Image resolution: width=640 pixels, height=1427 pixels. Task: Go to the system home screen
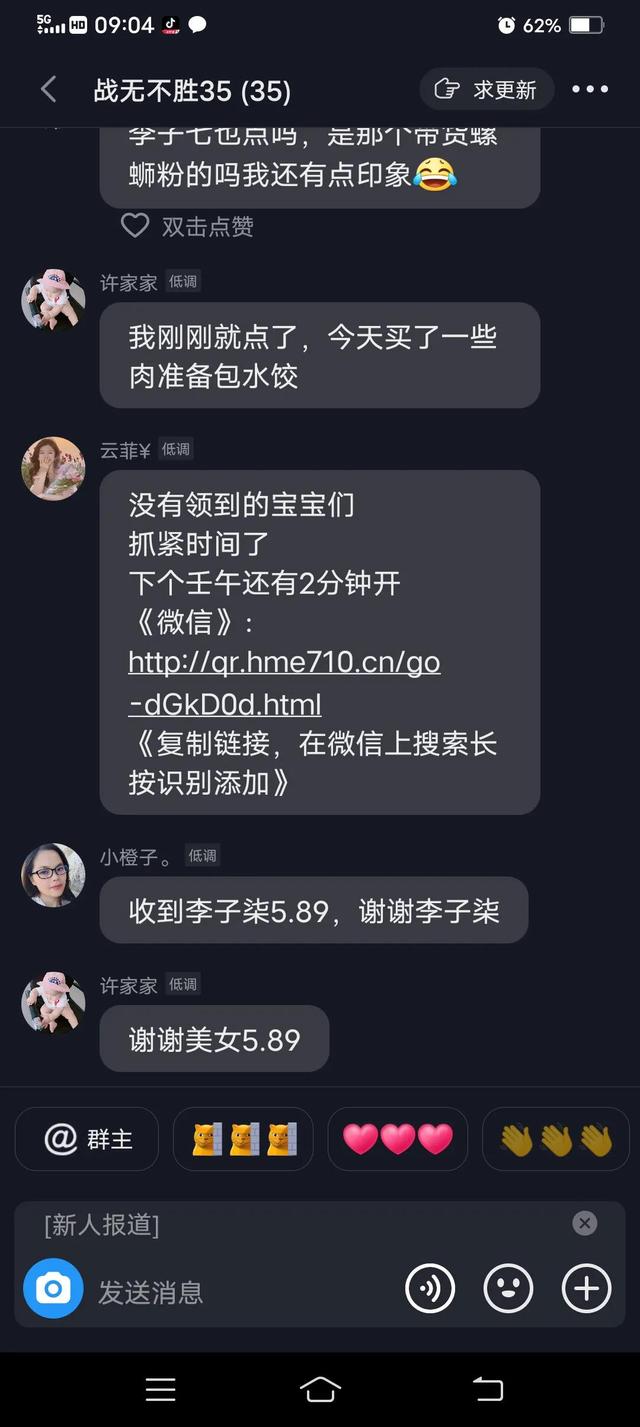pyautogui.click(x=320, y=1389)
